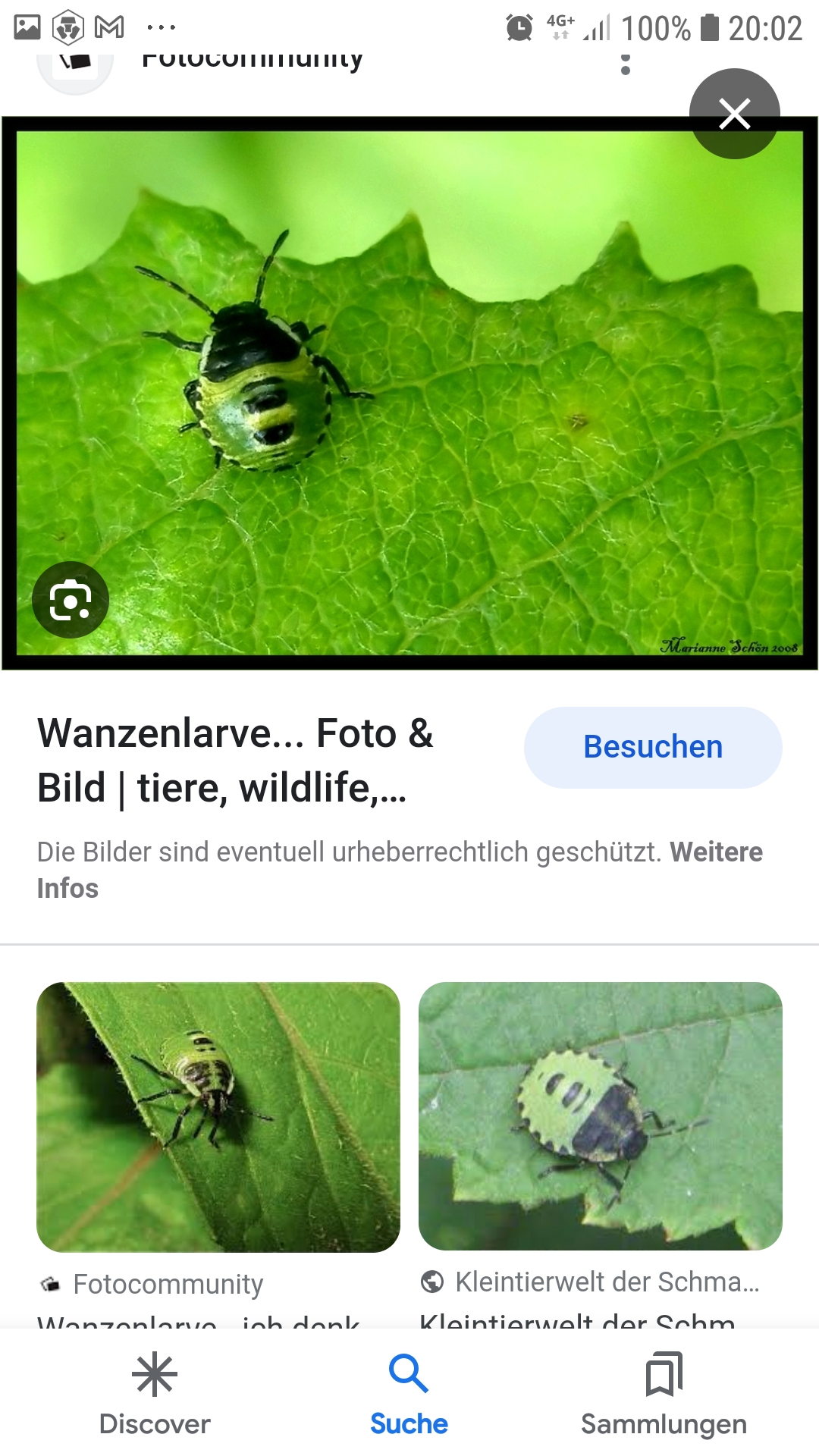Search this image with Google Lens
This screenshot has width=819, height=1456.
pyautogui.click(x=71, y=600)
